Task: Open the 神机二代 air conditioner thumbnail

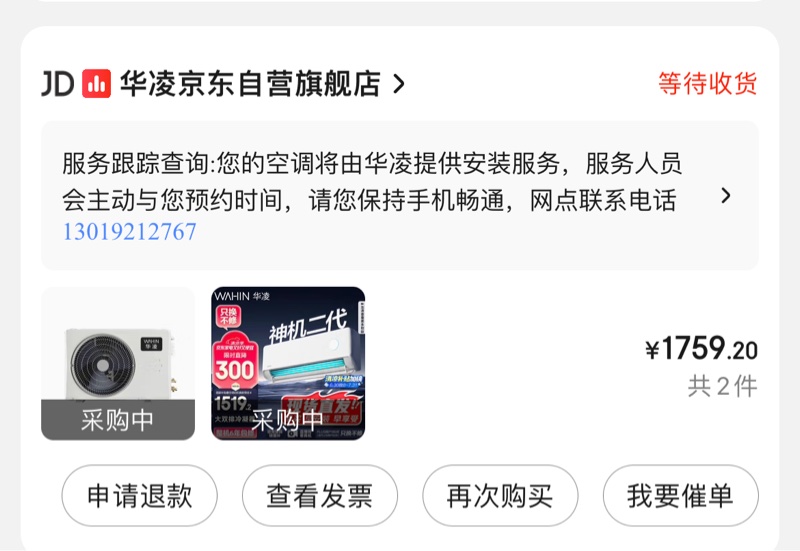Action: [x=288, y=364]
